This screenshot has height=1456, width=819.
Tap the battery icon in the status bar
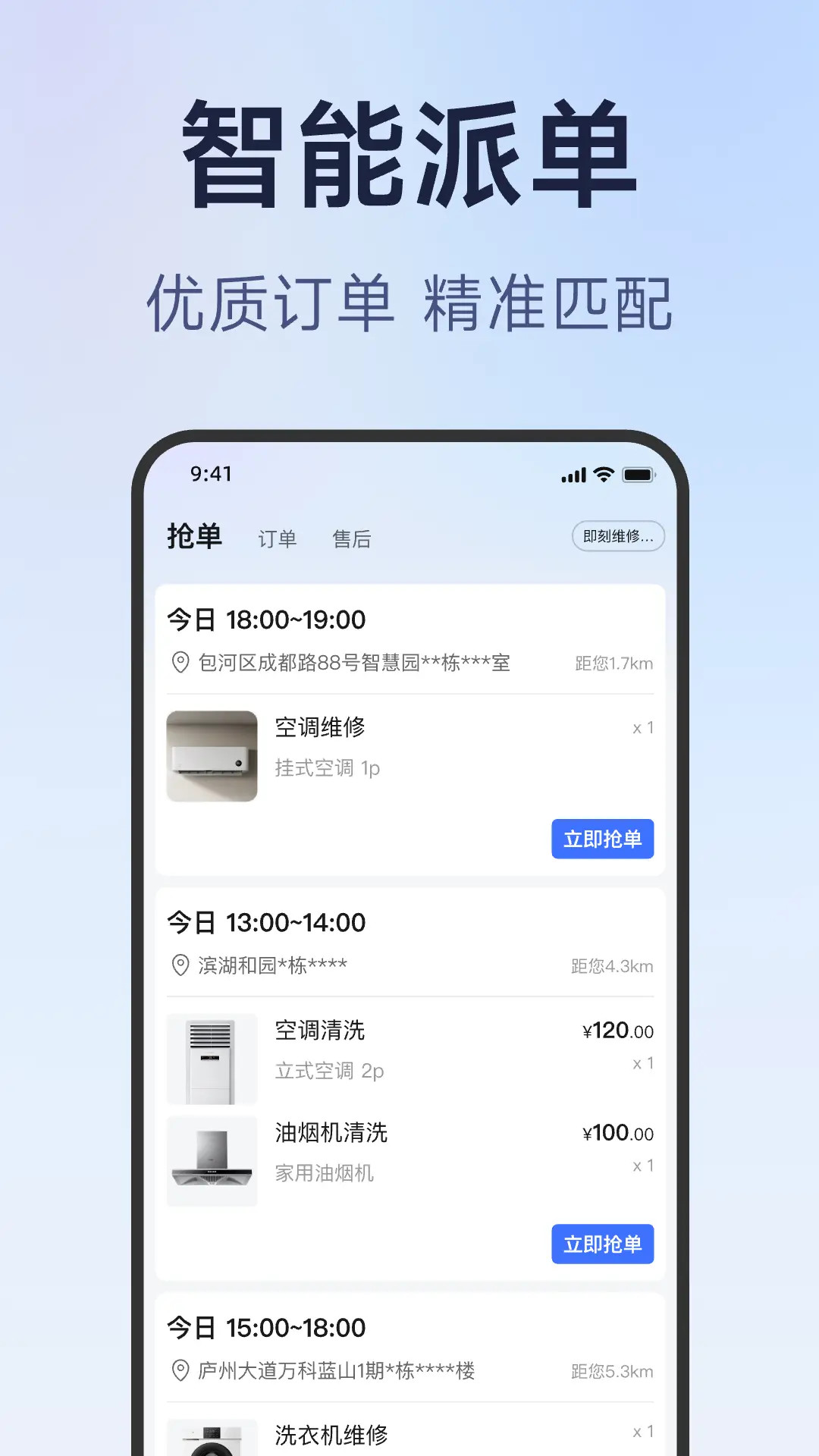pyautogui.click(x=638, y=473)
